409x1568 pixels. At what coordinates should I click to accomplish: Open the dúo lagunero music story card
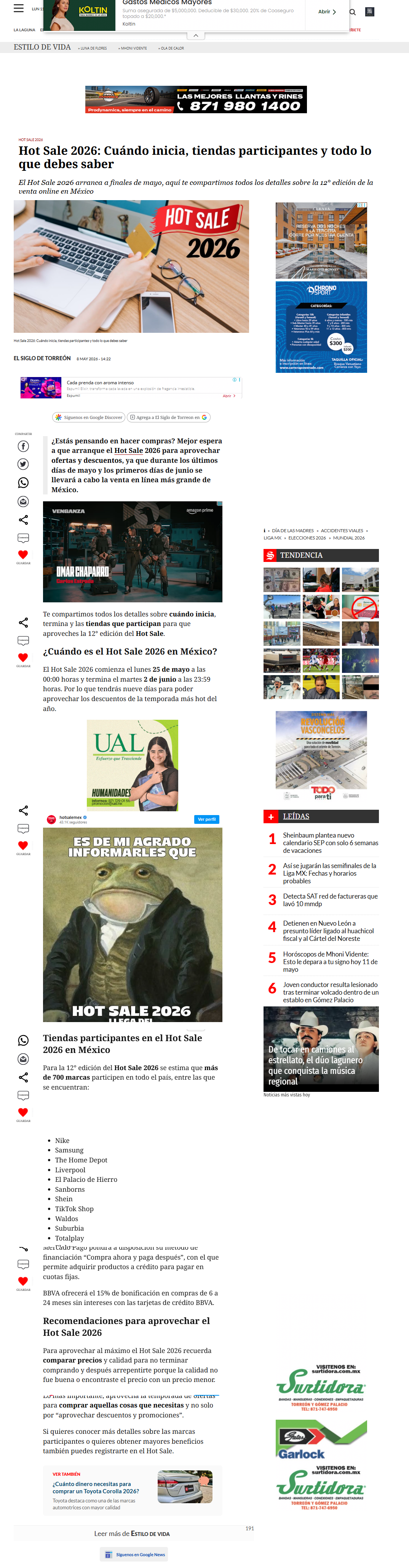pos(321,1049)
